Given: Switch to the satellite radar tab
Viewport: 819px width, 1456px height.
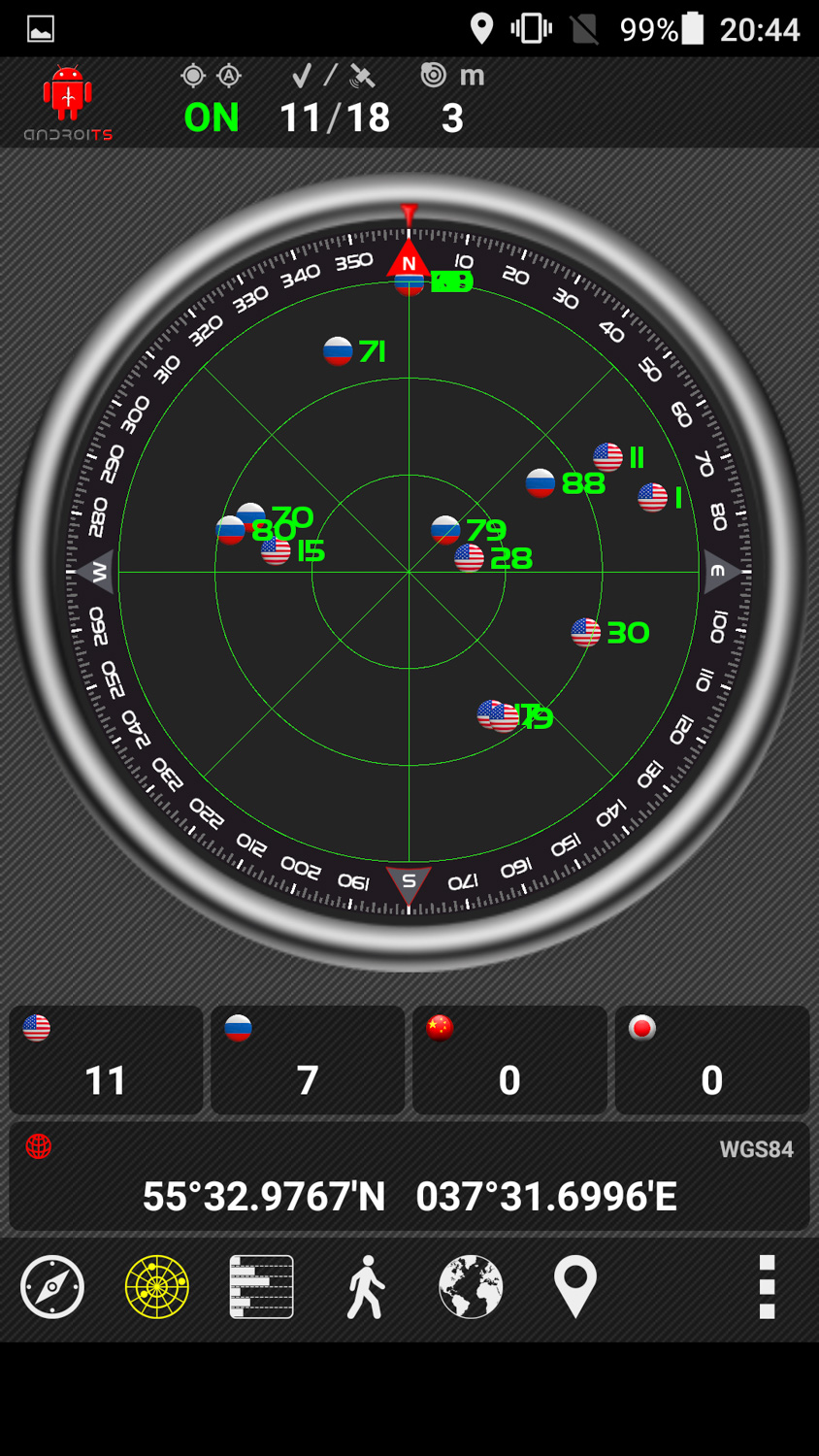Looking at the screenshot, I should 157,1287.
